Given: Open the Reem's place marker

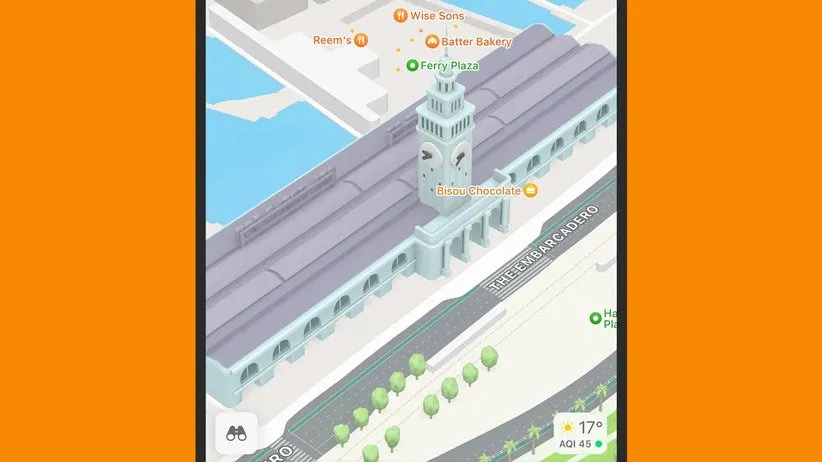Looking at the screenshot, I should 361,40.
